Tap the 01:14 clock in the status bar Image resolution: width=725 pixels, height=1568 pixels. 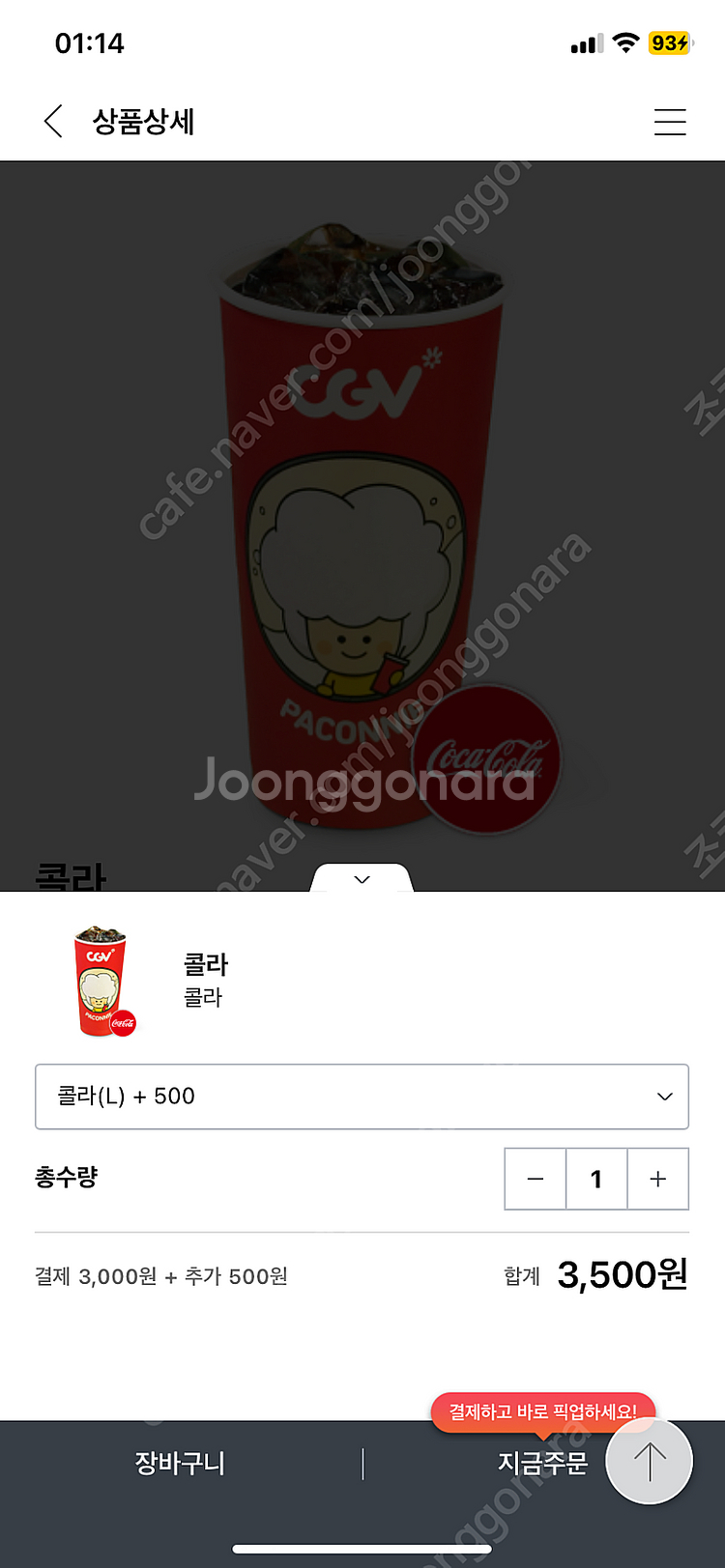click(88, 43)
